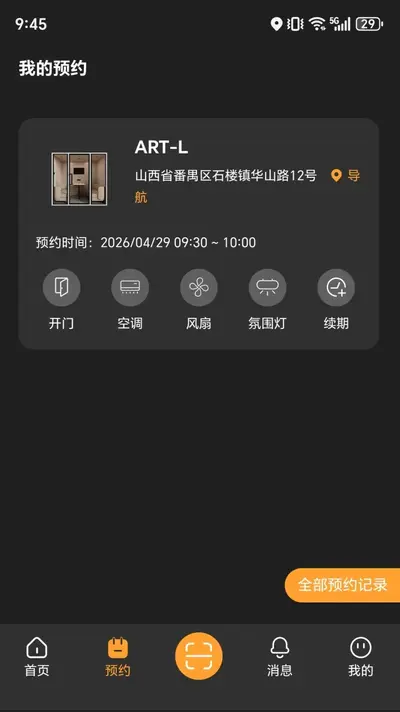View 全部预约记录 booking history
Viewport: 400px width, 712px height.
click(342, 585)
